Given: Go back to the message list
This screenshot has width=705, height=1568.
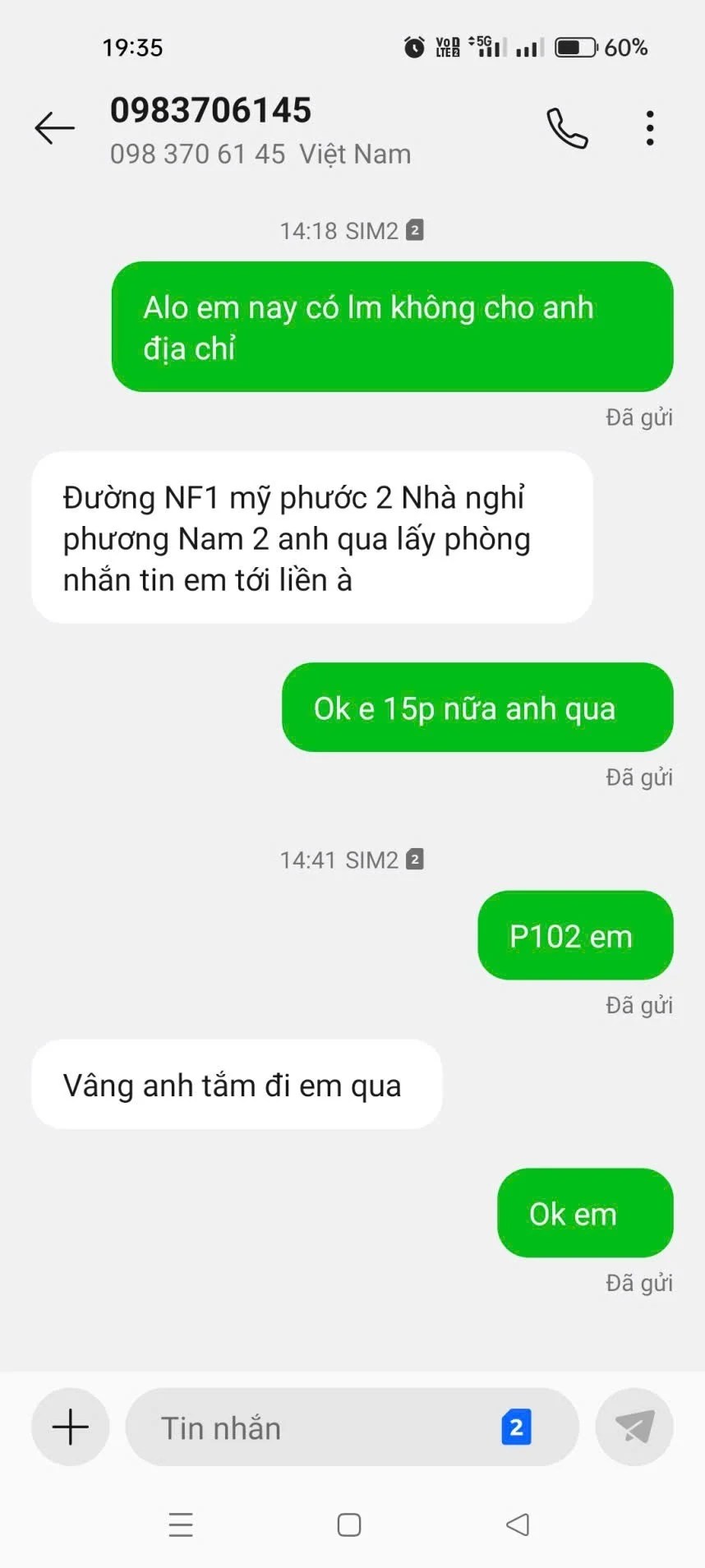Looking at the screenshot, I should click(54, 128).
